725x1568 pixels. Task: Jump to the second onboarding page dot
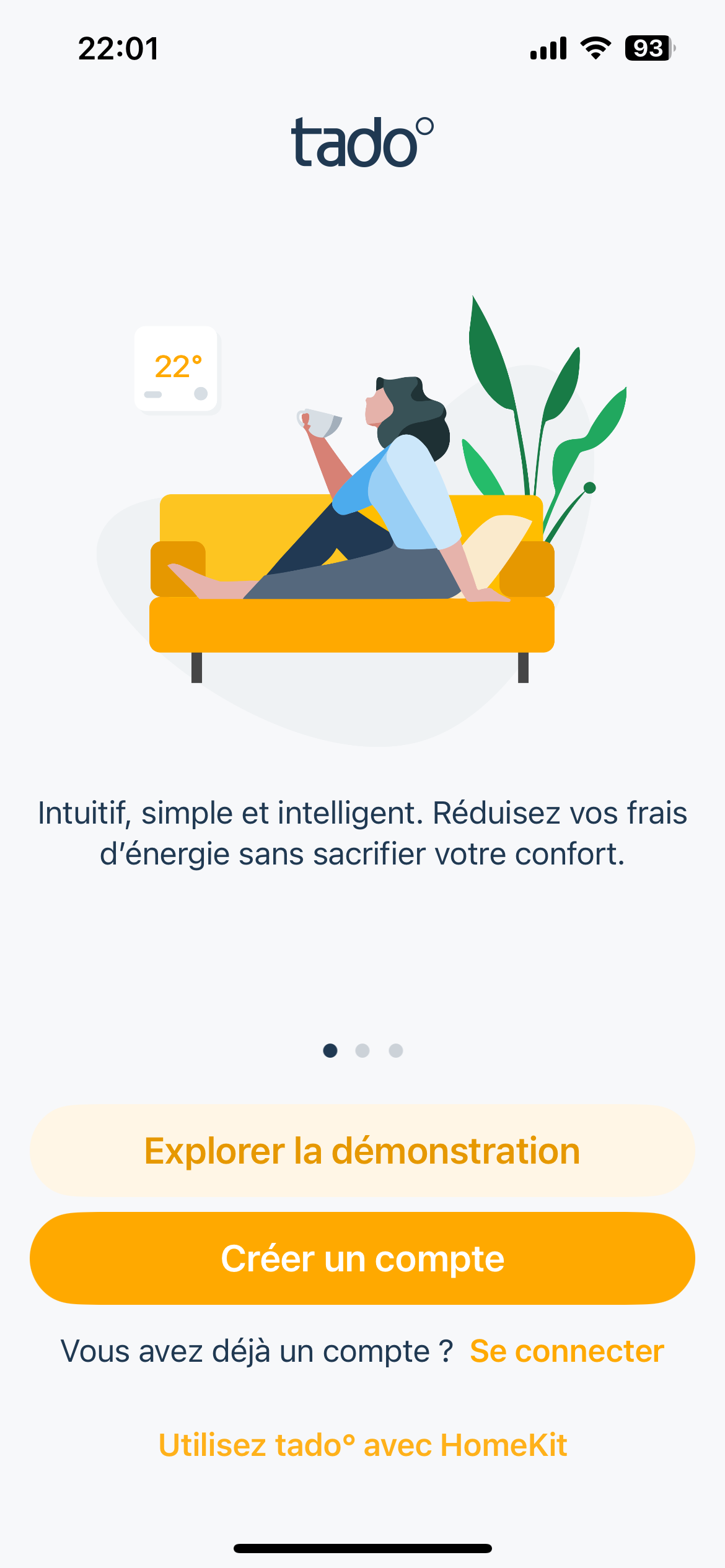[362, 1050]
